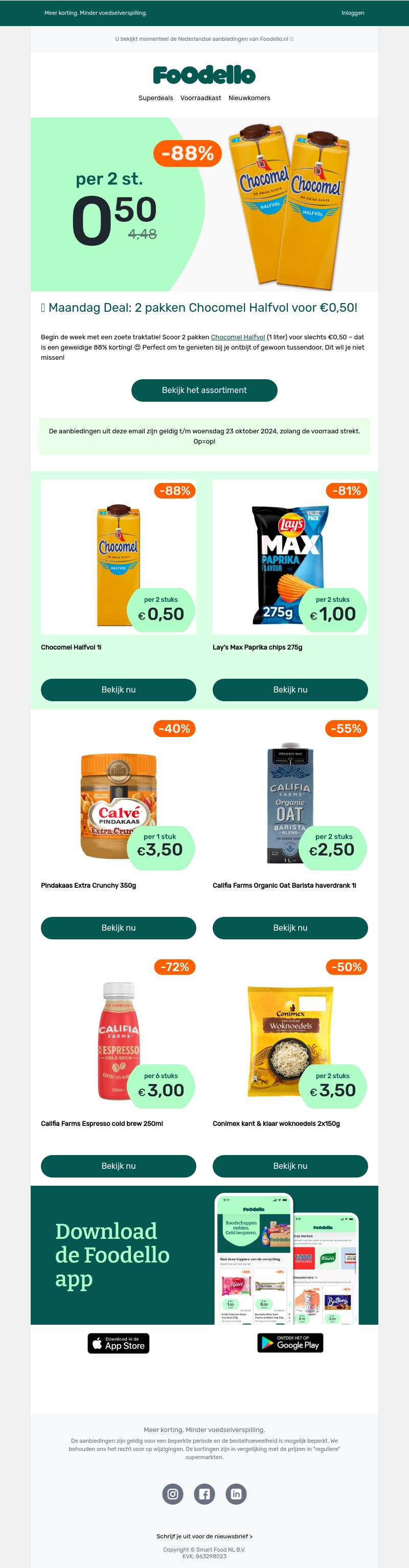Open the Superdeals section
Viewport: 409px width, 1568px height.
156,98
